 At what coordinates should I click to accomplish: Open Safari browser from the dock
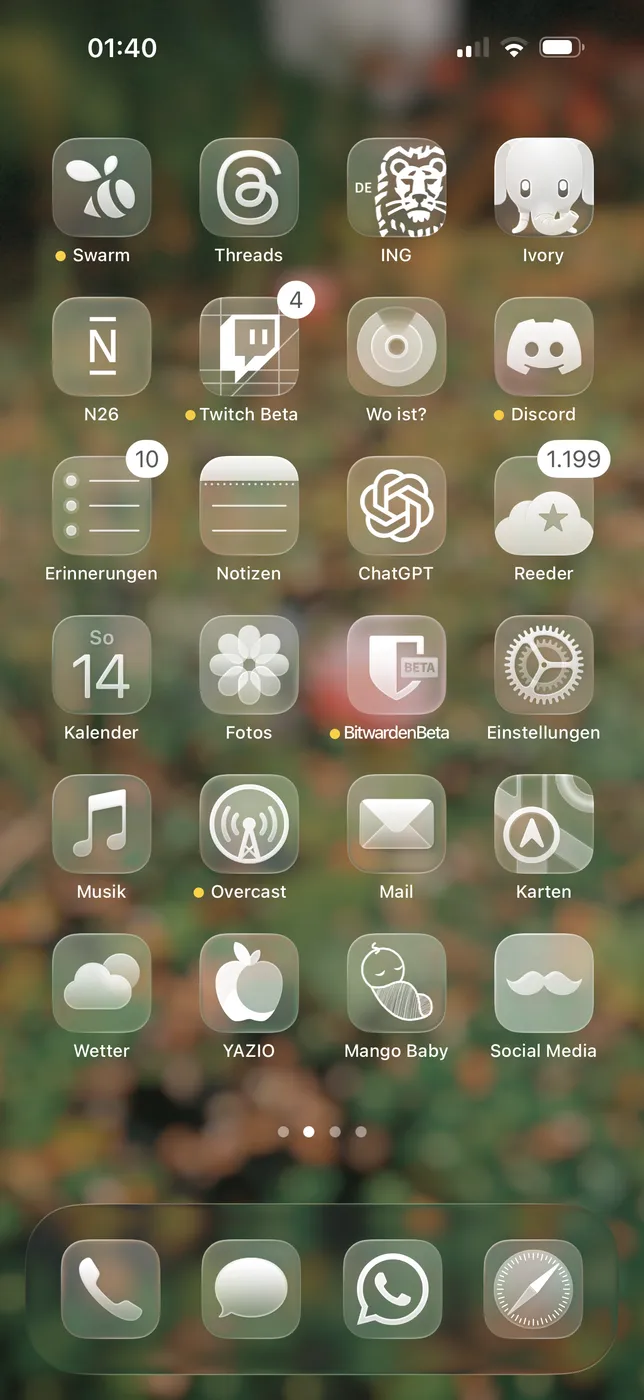point(533,1289)
